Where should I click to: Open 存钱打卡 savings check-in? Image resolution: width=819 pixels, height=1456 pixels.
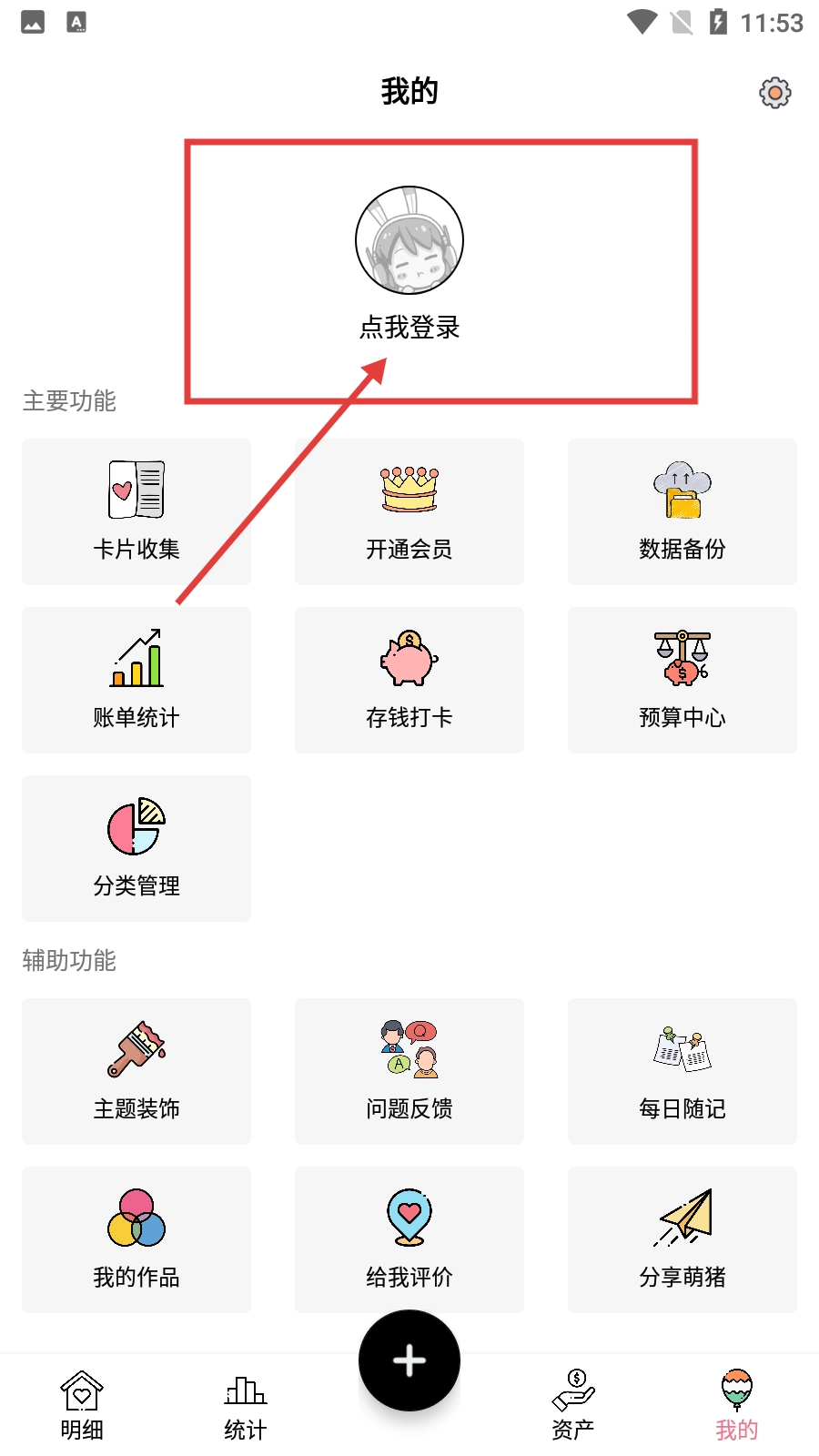(409, 680)
